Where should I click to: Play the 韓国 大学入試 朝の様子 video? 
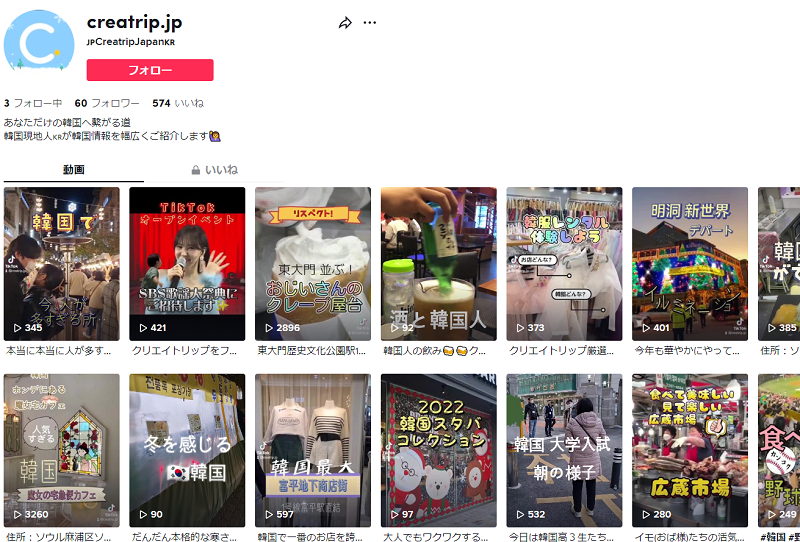point(564,450)
